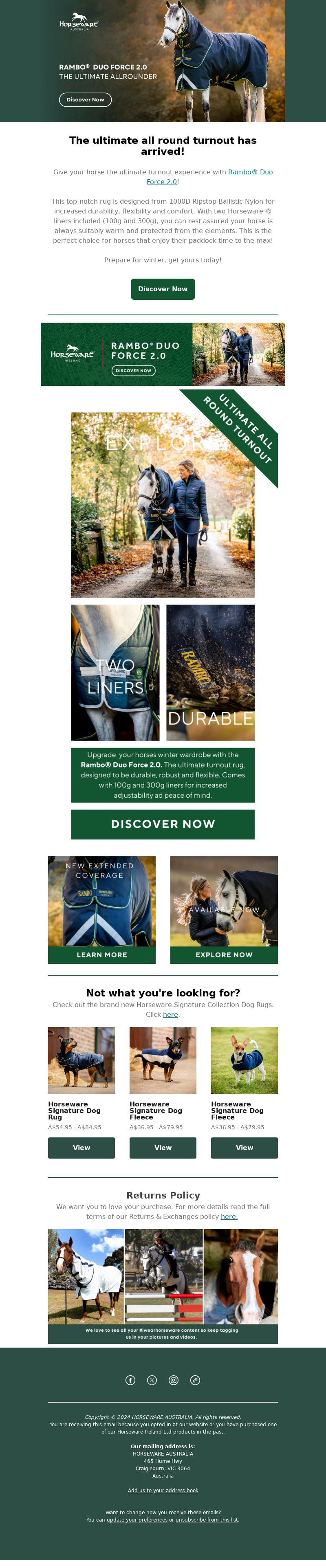The image size is (326, 1568).
Task: Open the website link icon
Action: 195,1380
